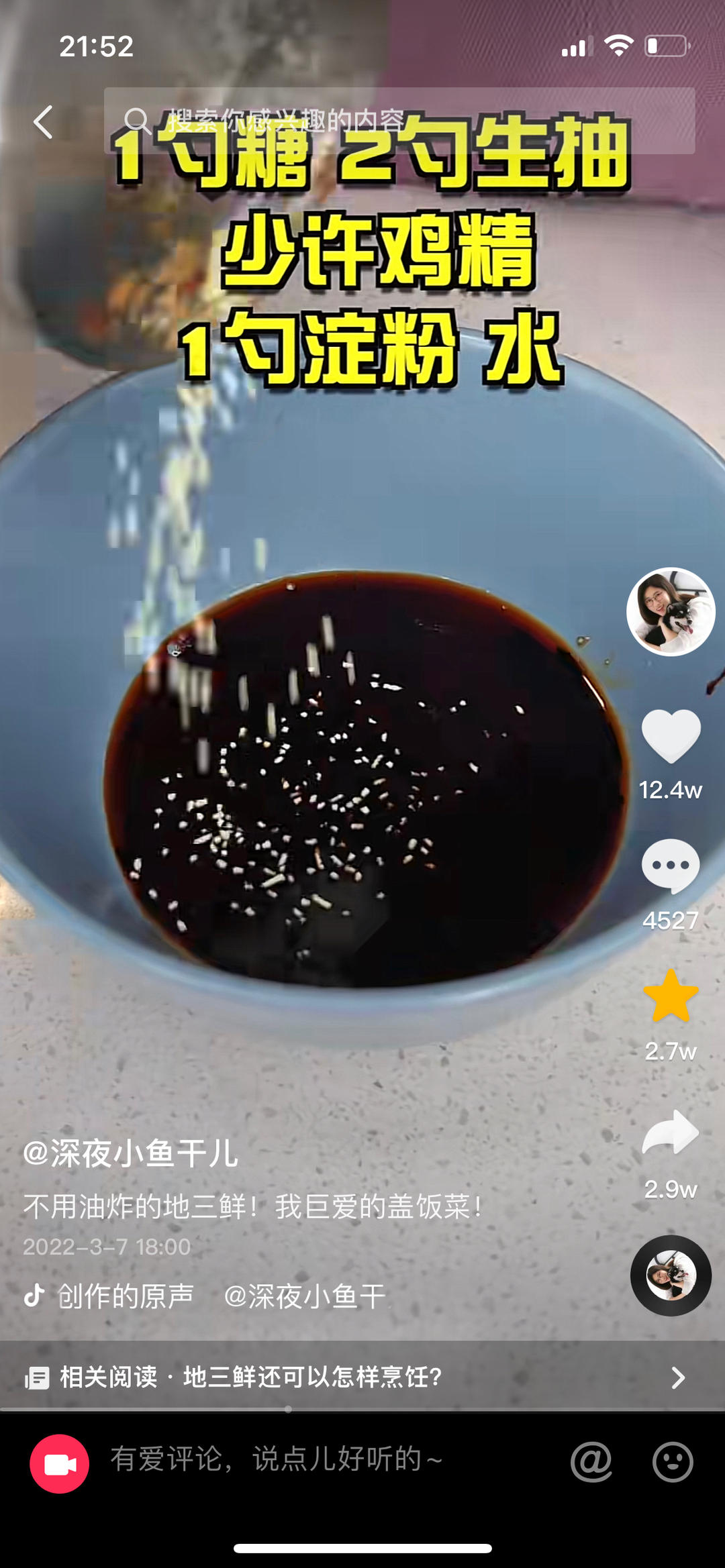Open the emoji picker smiley

click(x=673, y=1461)
